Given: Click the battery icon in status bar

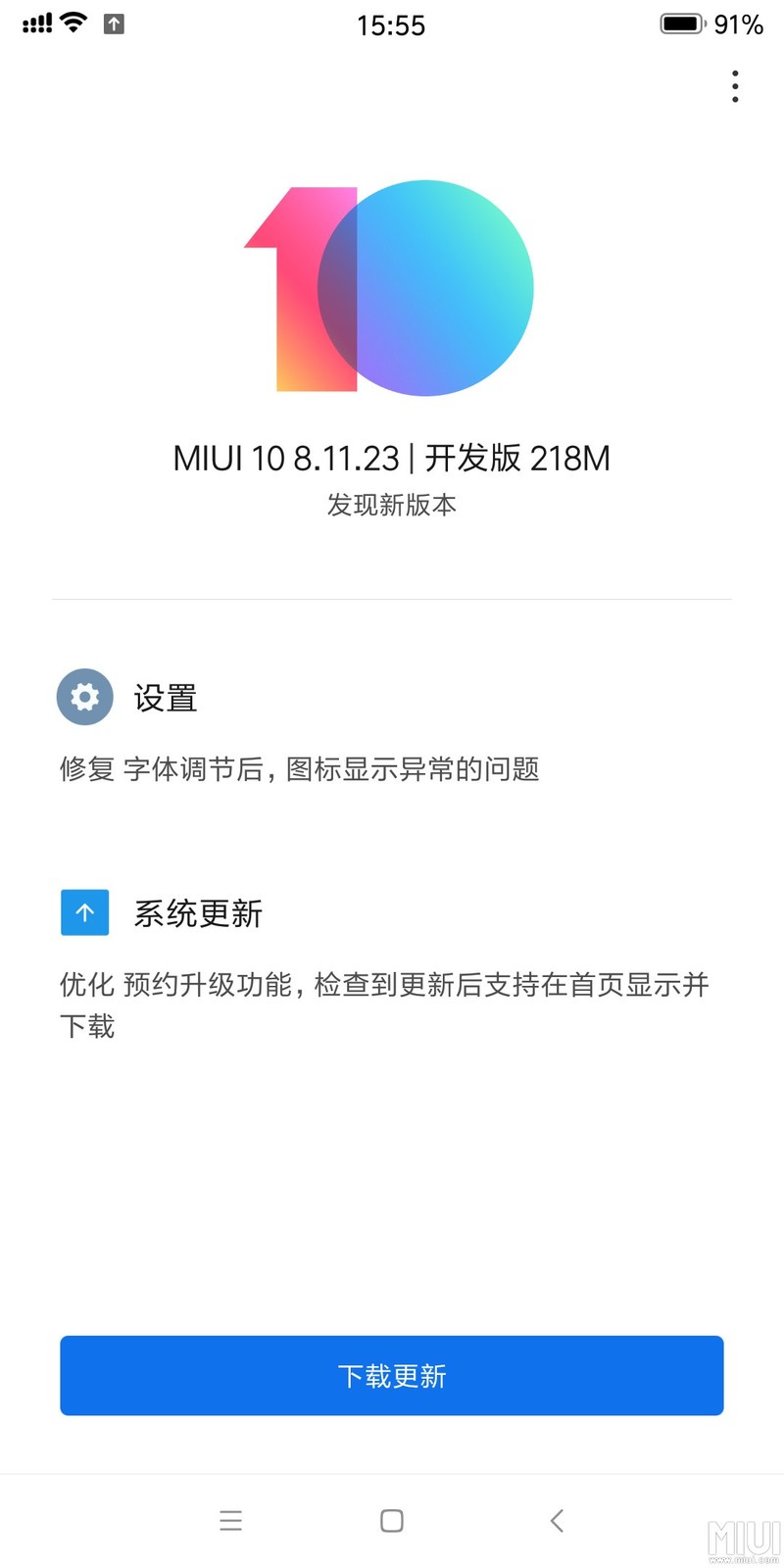Looking at the screenshot, I should 680,24.
